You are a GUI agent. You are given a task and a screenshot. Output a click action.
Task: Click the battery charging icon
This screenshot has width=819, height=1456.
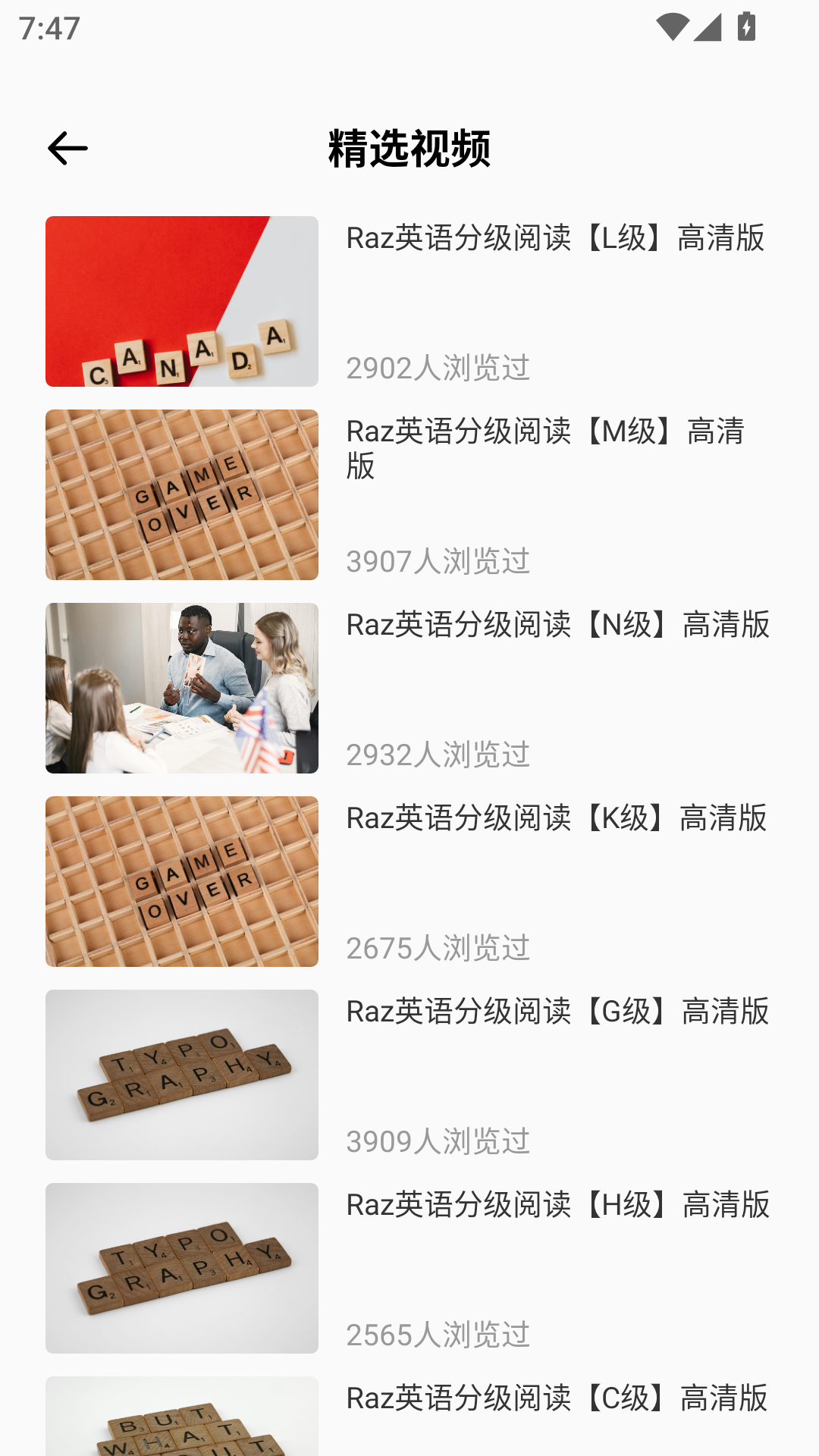click(x=745, y=25)
